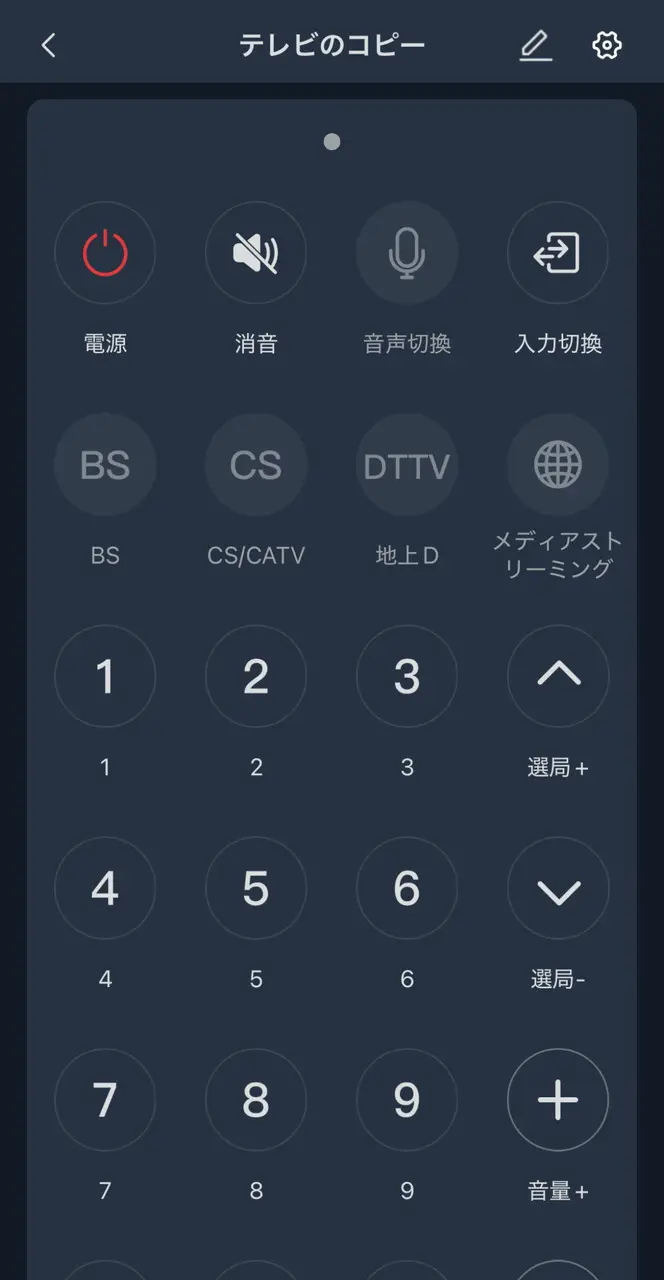Channel up with 選局+
664x1280 pixels.
coord(558,677)
